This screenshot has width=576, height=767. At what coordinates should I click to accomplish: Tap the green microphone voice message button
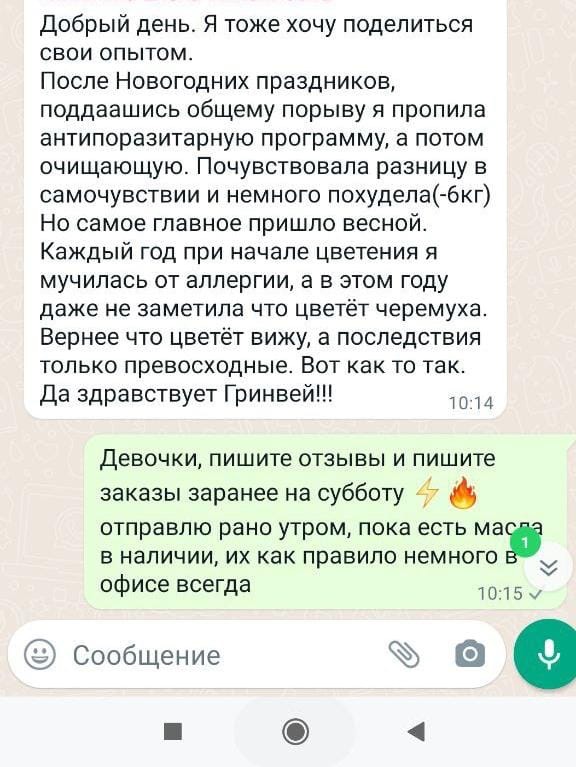[x=547, y=654]
